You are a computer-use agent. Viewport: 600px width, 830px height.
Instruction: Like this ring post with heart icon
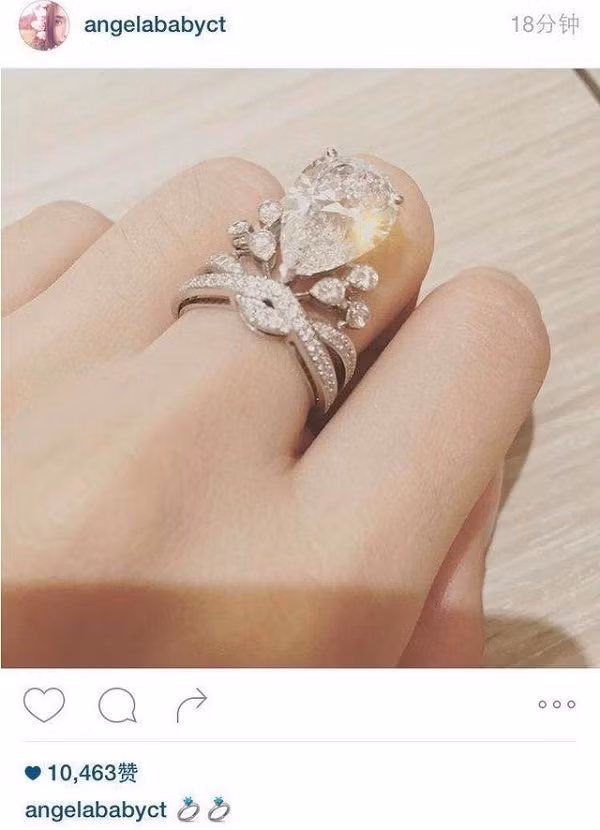click(x=43, y=705)
